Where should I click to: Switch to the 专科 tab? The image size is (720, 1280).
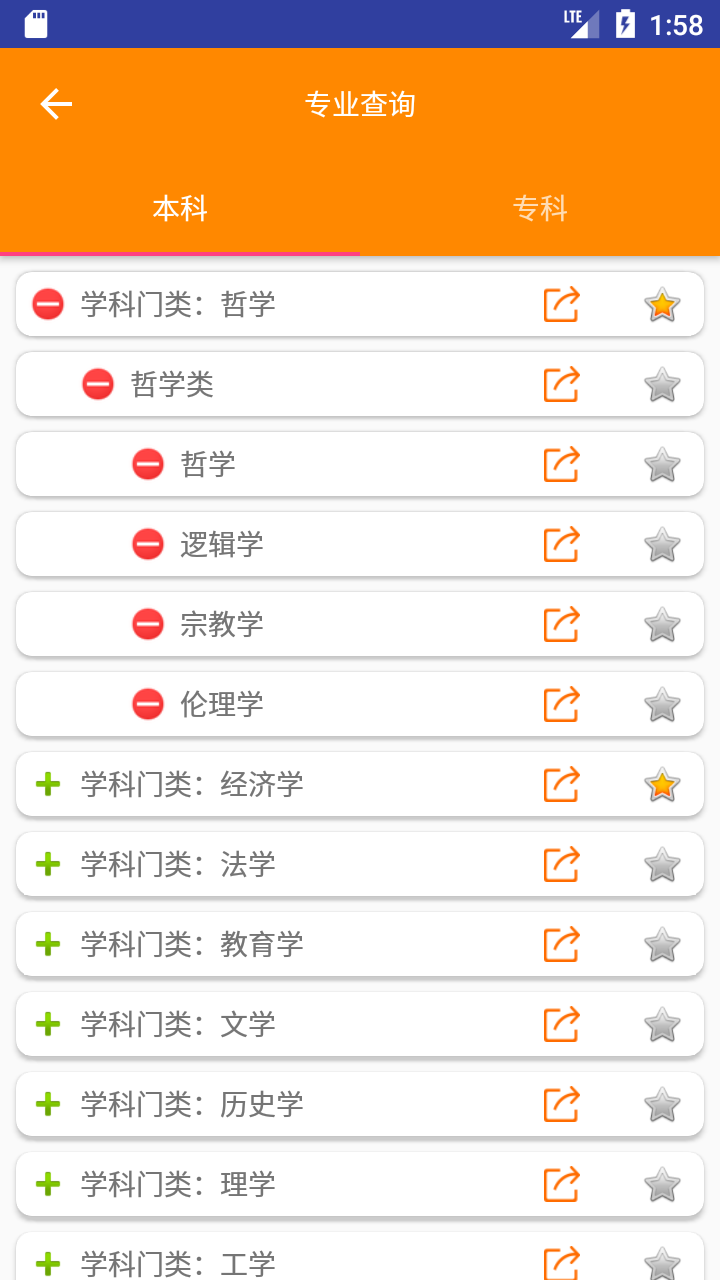[x=540, y=208]
